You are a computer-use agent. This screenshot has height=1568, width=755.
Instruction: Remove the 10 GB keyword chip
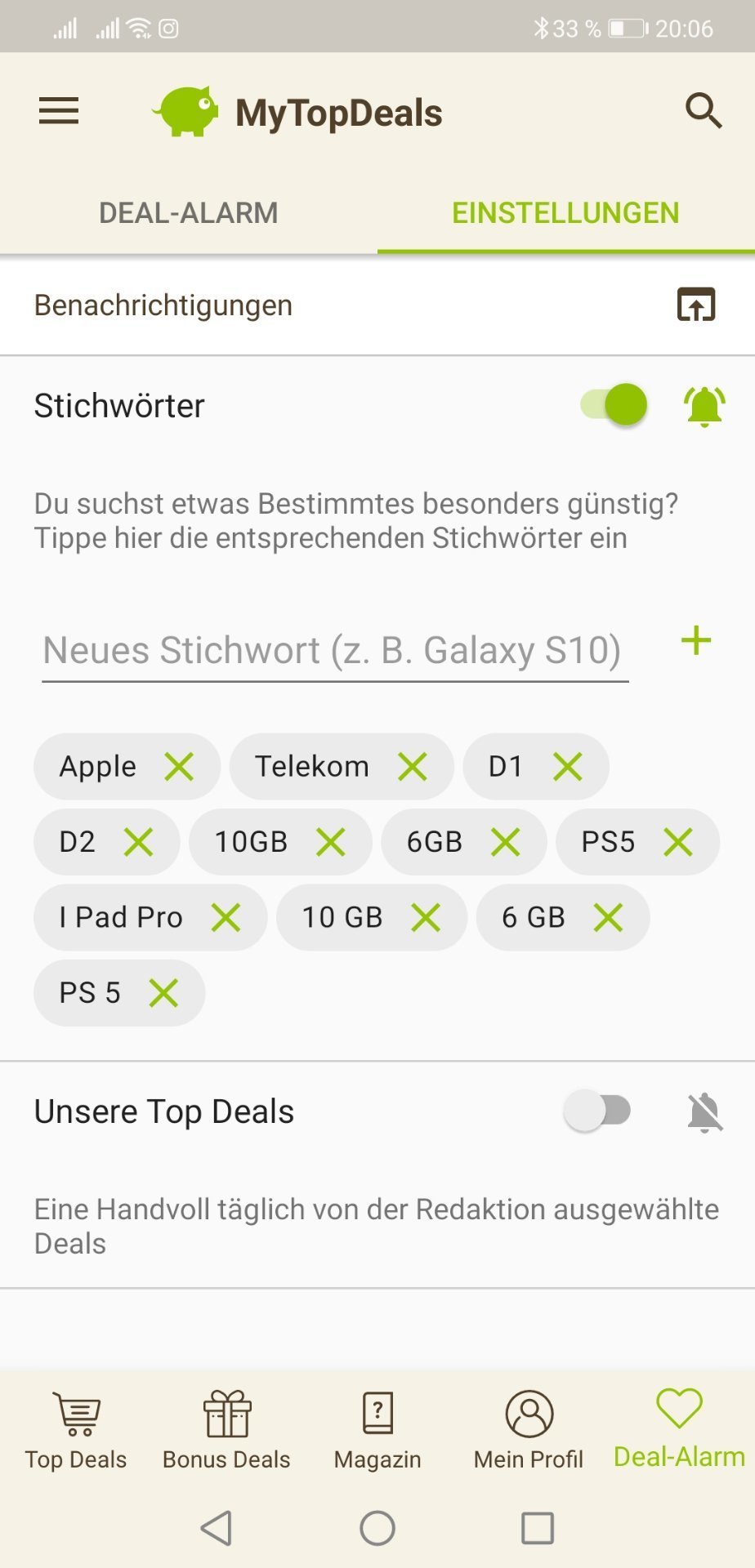[426, 917]
